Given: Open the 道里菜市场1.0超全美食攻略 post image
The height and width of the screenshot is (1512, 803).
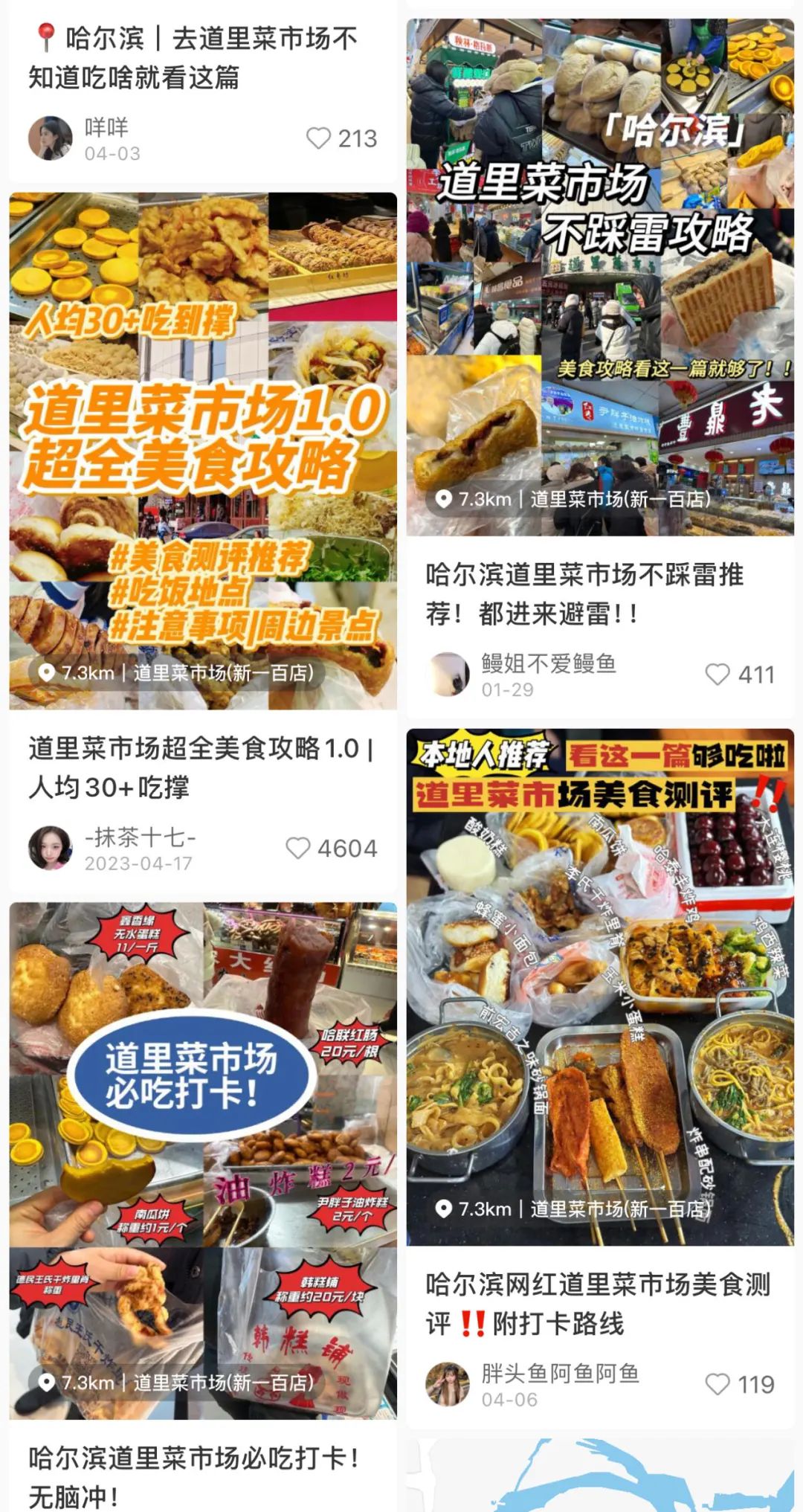Looking at the screenshot, I should (203, 451).
